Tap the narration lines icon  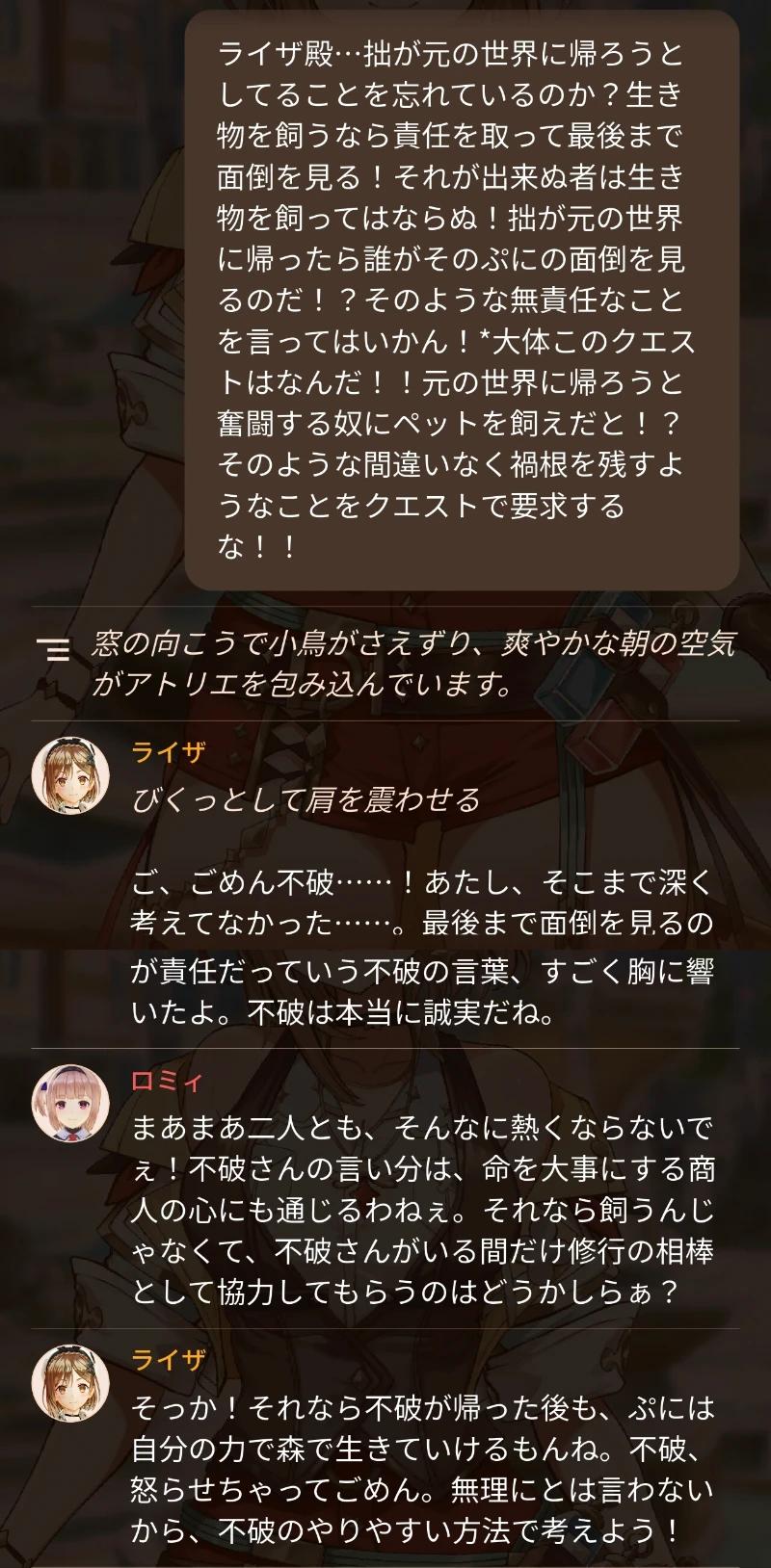pyautogui.click(x=58, y=650)
